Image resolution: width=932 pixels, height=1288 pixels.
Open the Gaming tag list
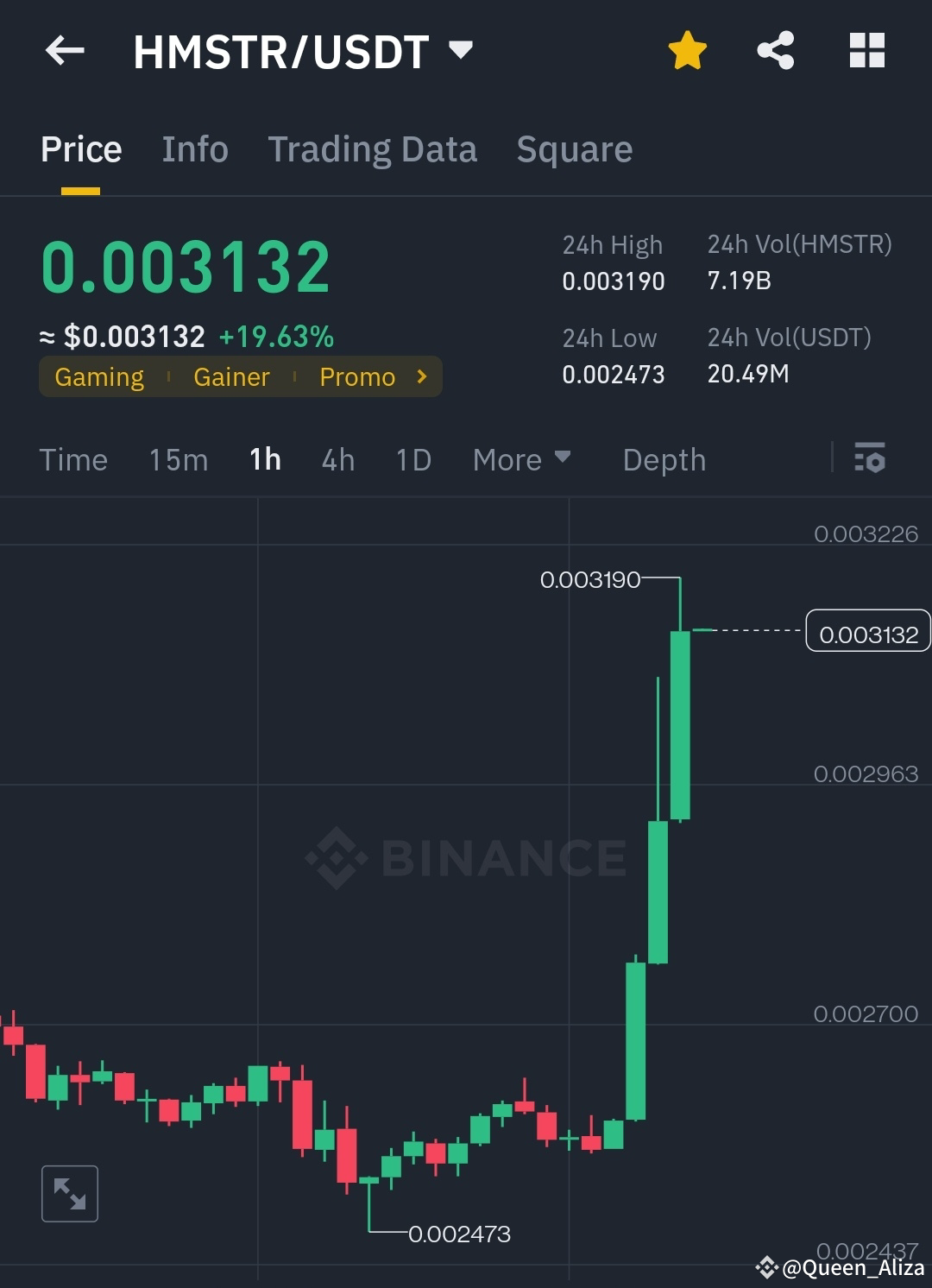[100, 376]
